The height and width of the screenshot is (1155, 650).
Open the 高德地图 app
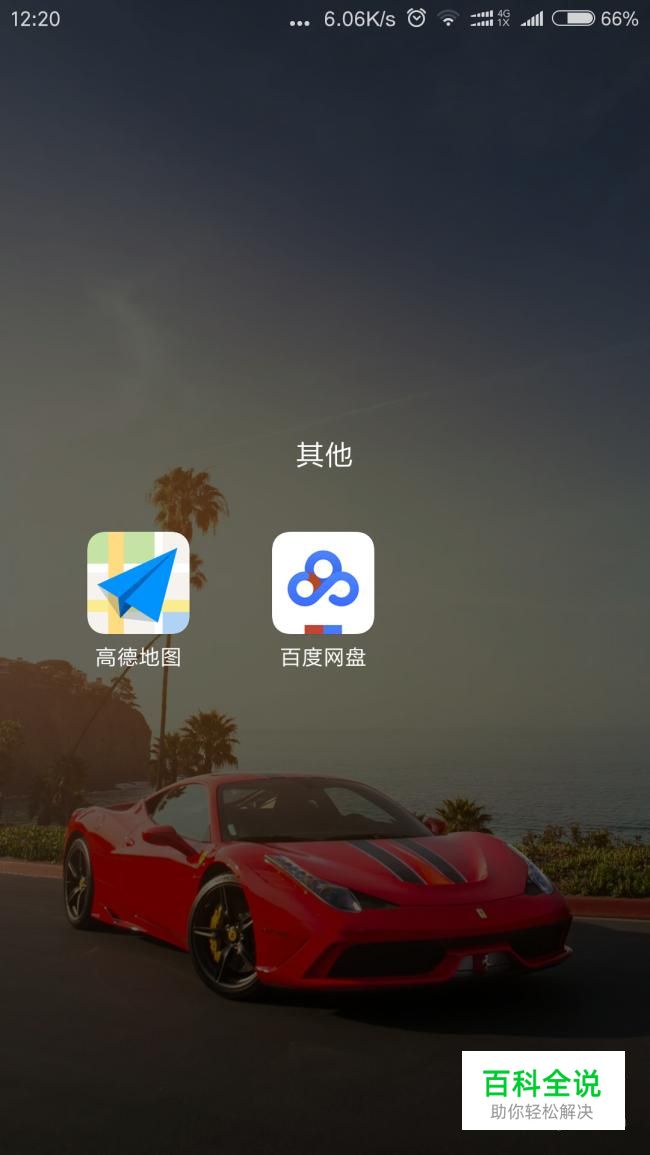pos(138,583)
